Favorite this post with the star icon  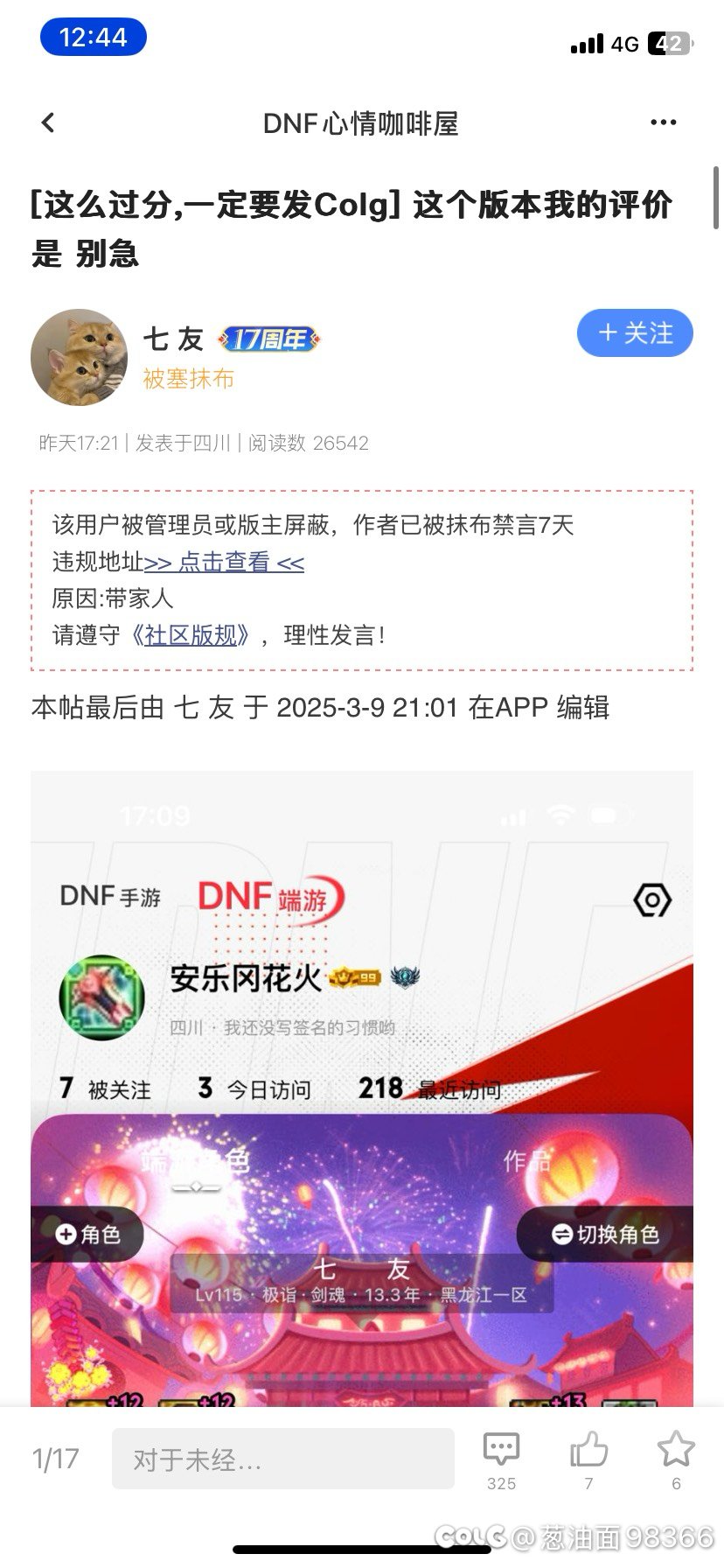click(x=676, y=1459)
